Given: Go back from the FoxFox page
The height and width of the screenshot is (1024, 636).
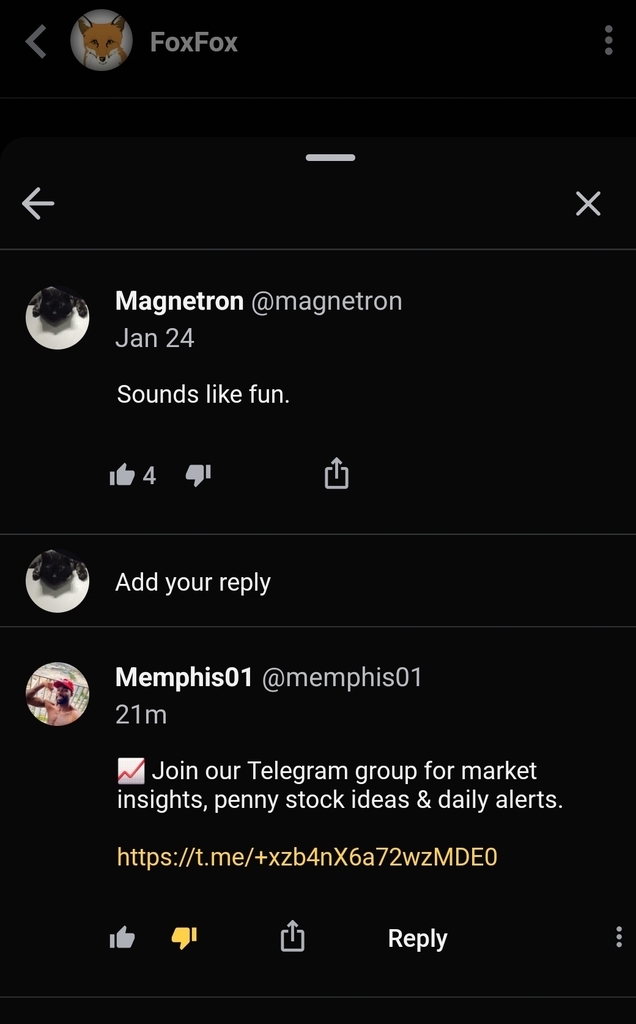Looking at the screenshot, I should [x=37, y=41].
